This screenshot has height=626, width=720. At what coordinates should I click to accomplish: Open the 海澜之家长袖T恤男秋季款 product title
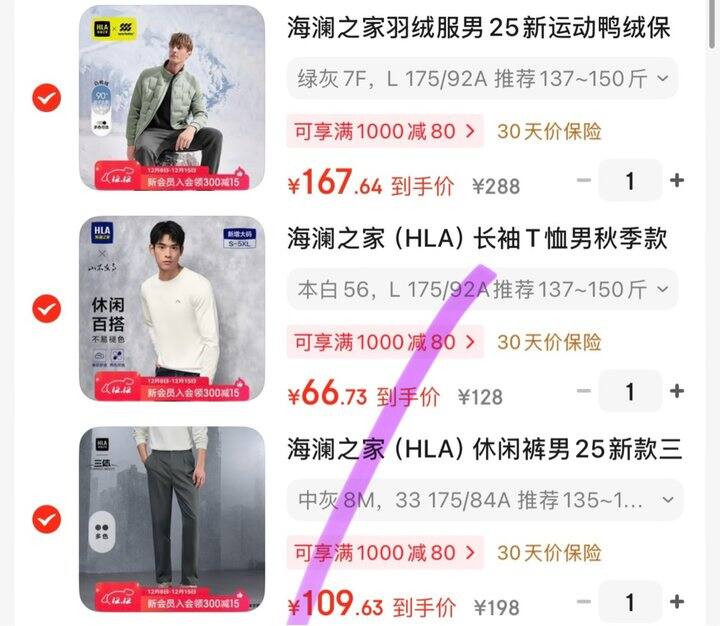[478, 238]
